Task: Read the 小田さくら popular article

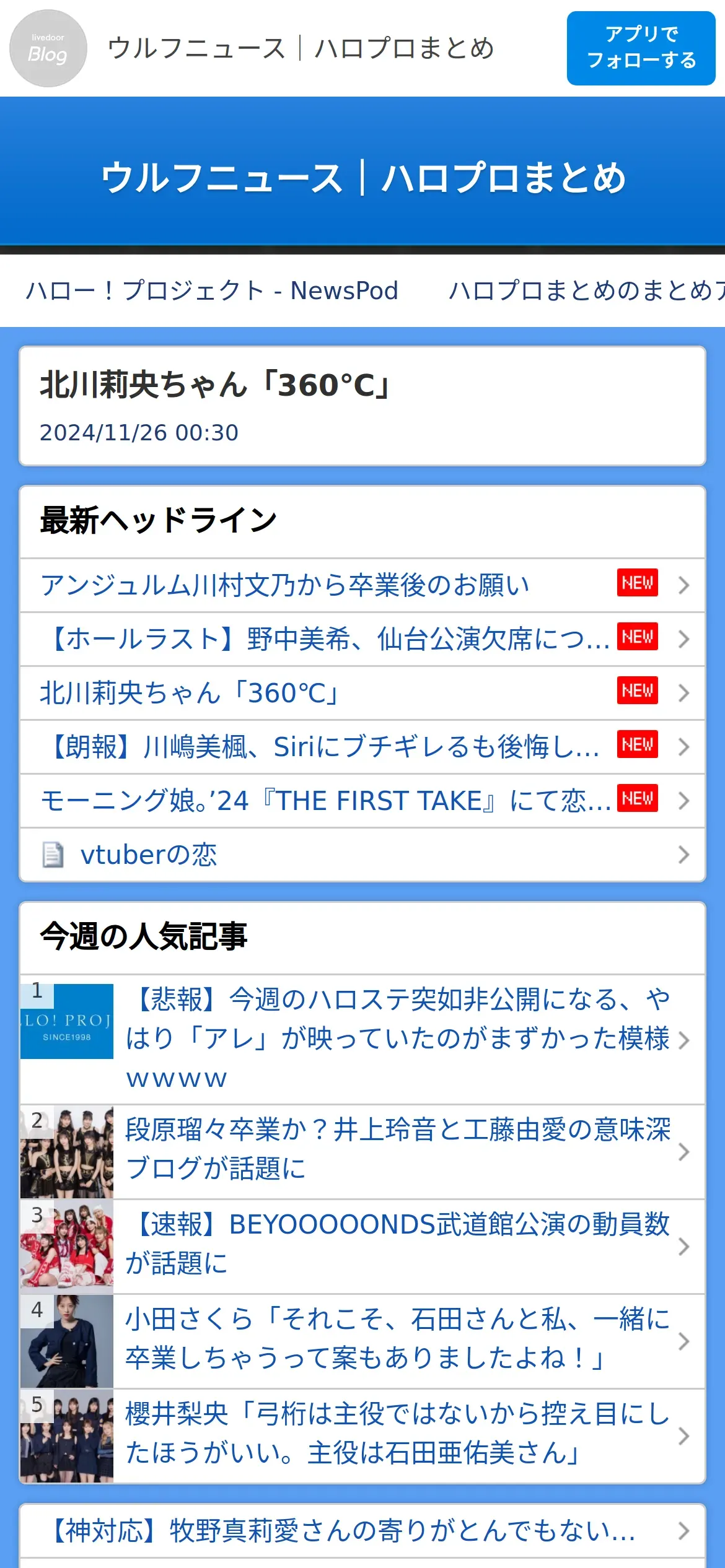Action: coord(362,1341)
